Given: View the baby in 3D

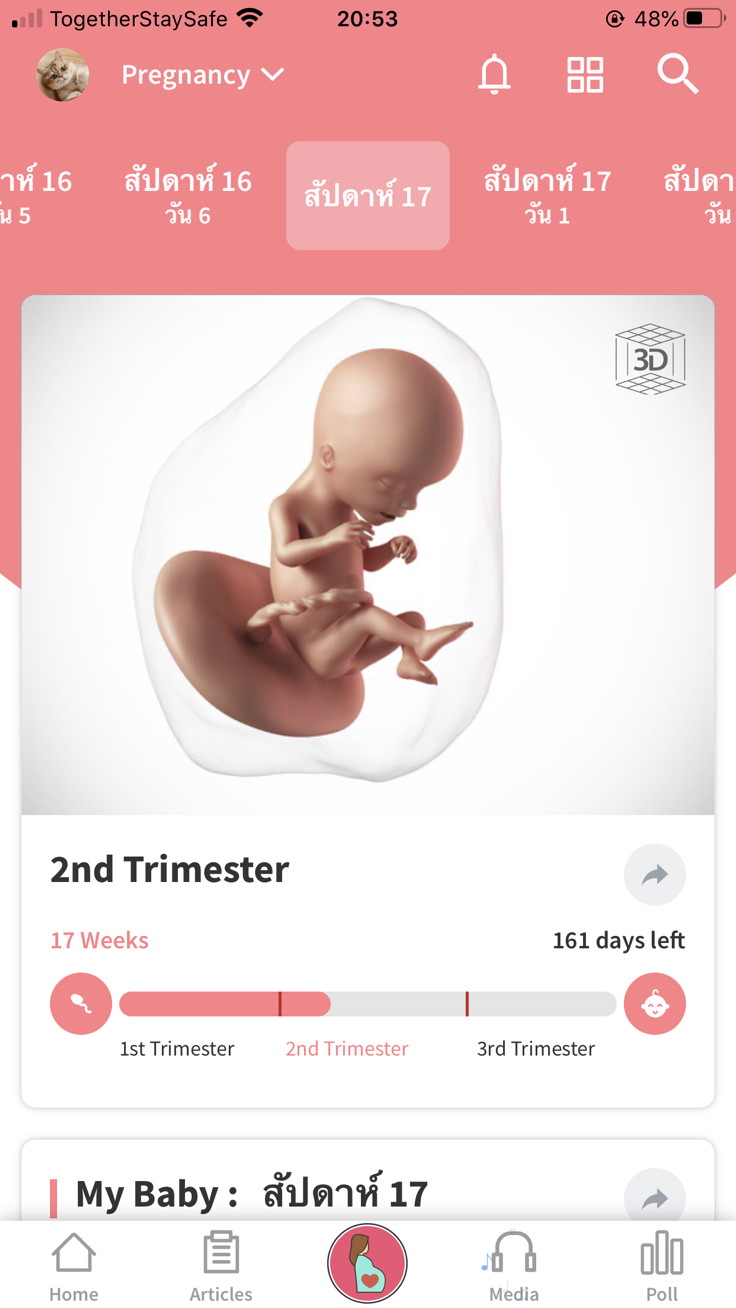Looking at the screenshot, I should [650, 359].
